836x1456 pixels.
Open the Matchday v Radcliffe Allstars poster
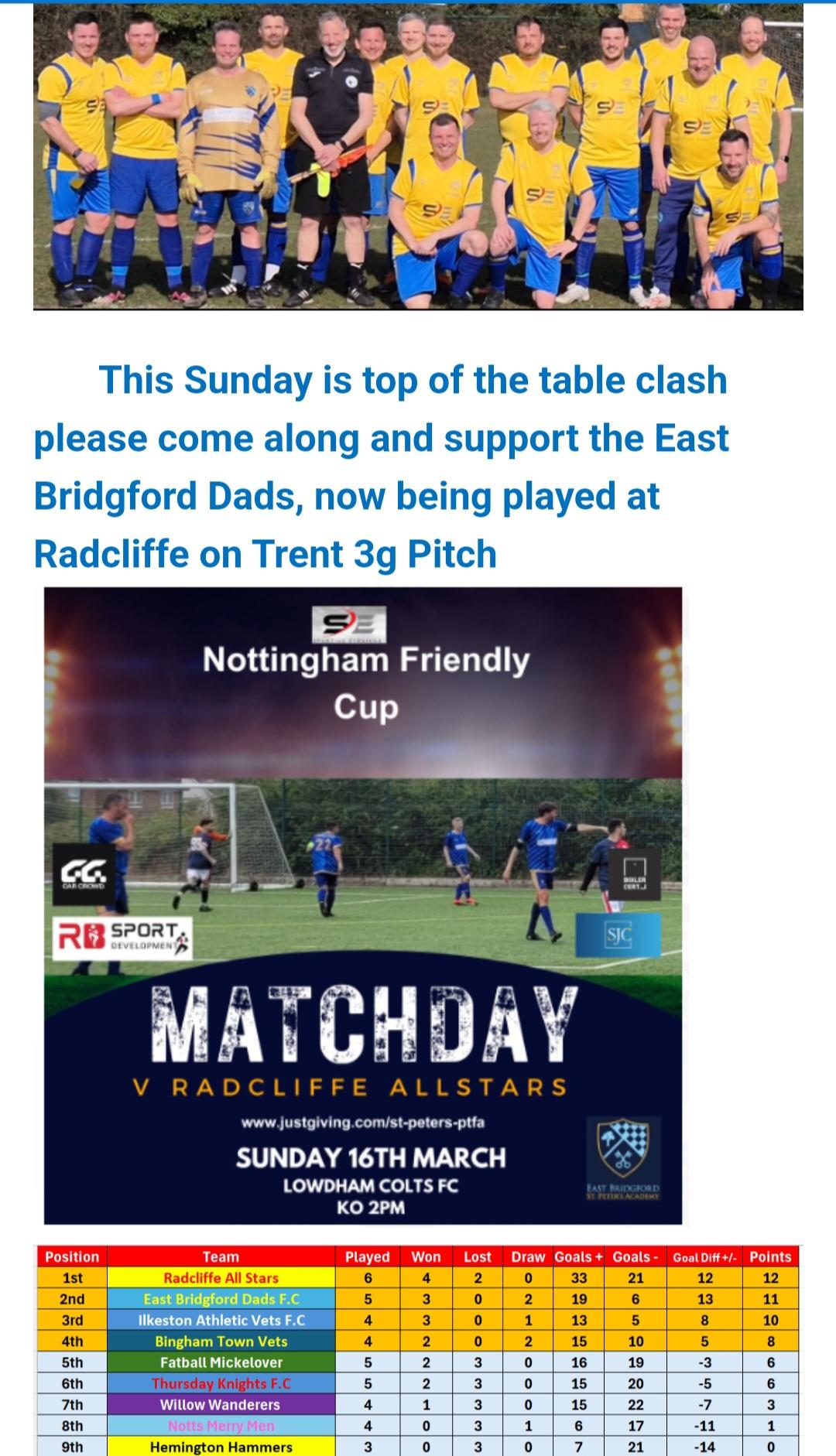[362, 905]
